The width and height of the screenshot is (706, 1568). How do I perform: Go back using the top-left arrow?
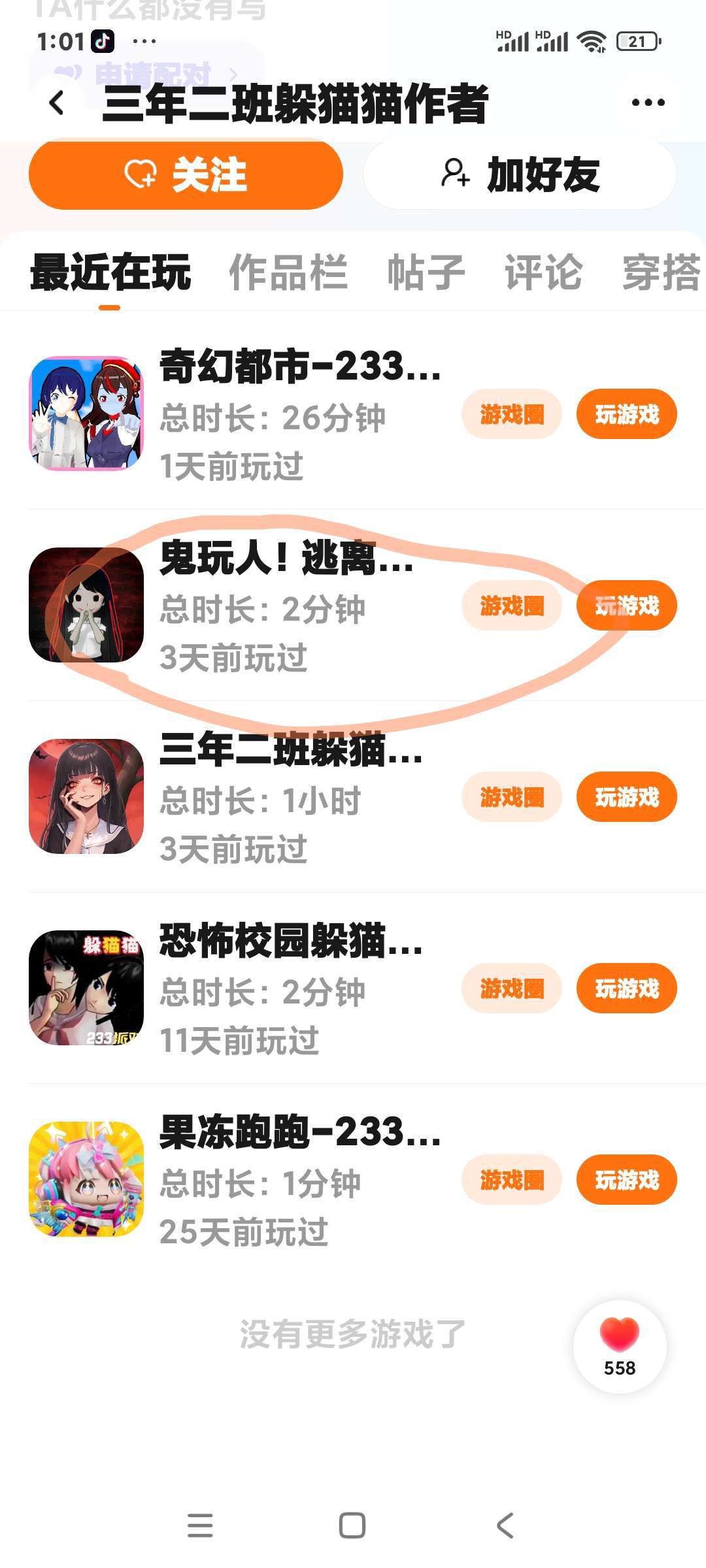(58, 103)
